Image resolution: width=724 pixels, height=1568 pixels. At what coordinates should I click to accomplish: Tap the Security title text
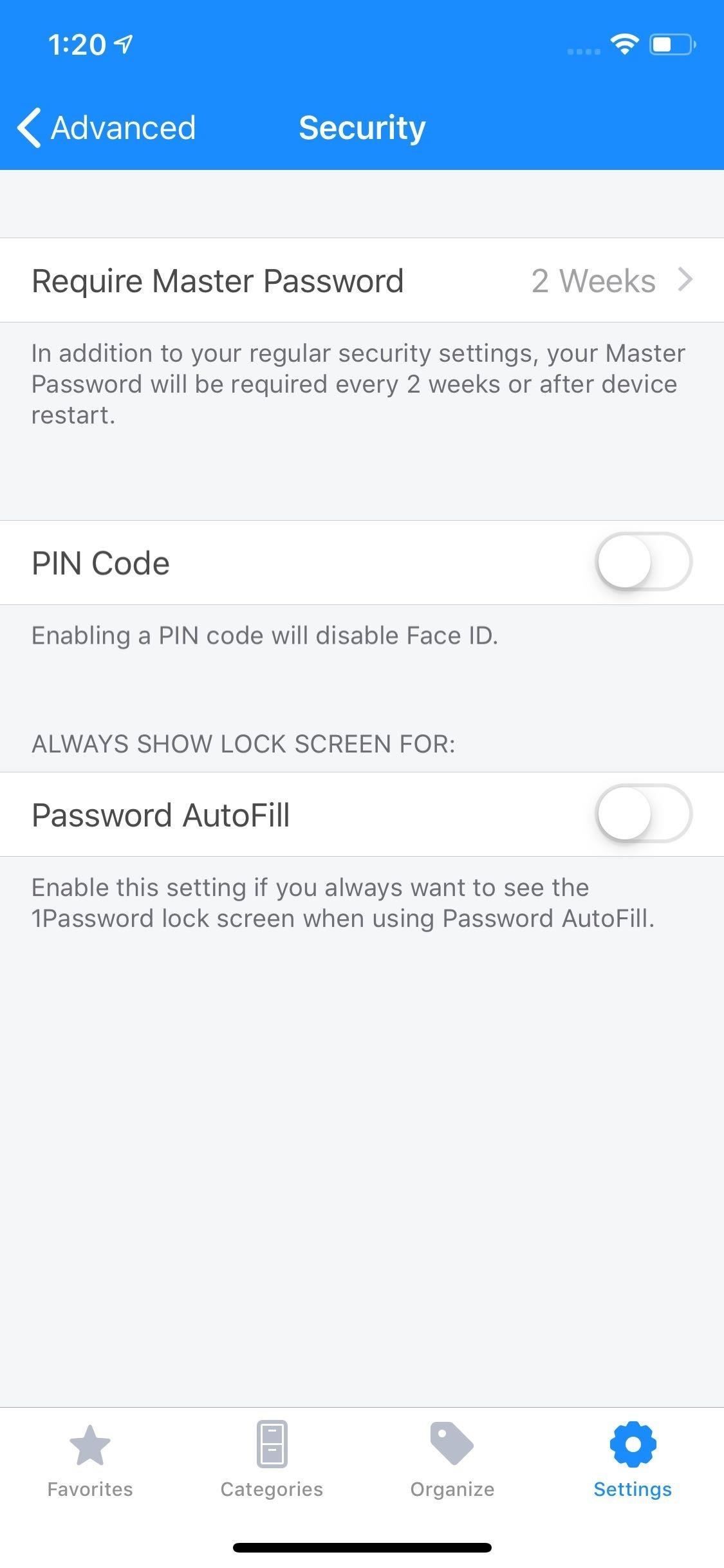[361, 127]
